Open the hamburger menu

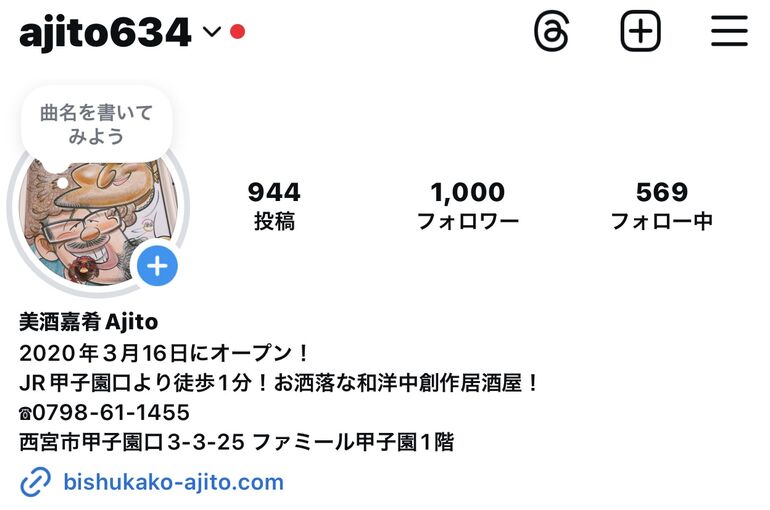pos(729,32)
